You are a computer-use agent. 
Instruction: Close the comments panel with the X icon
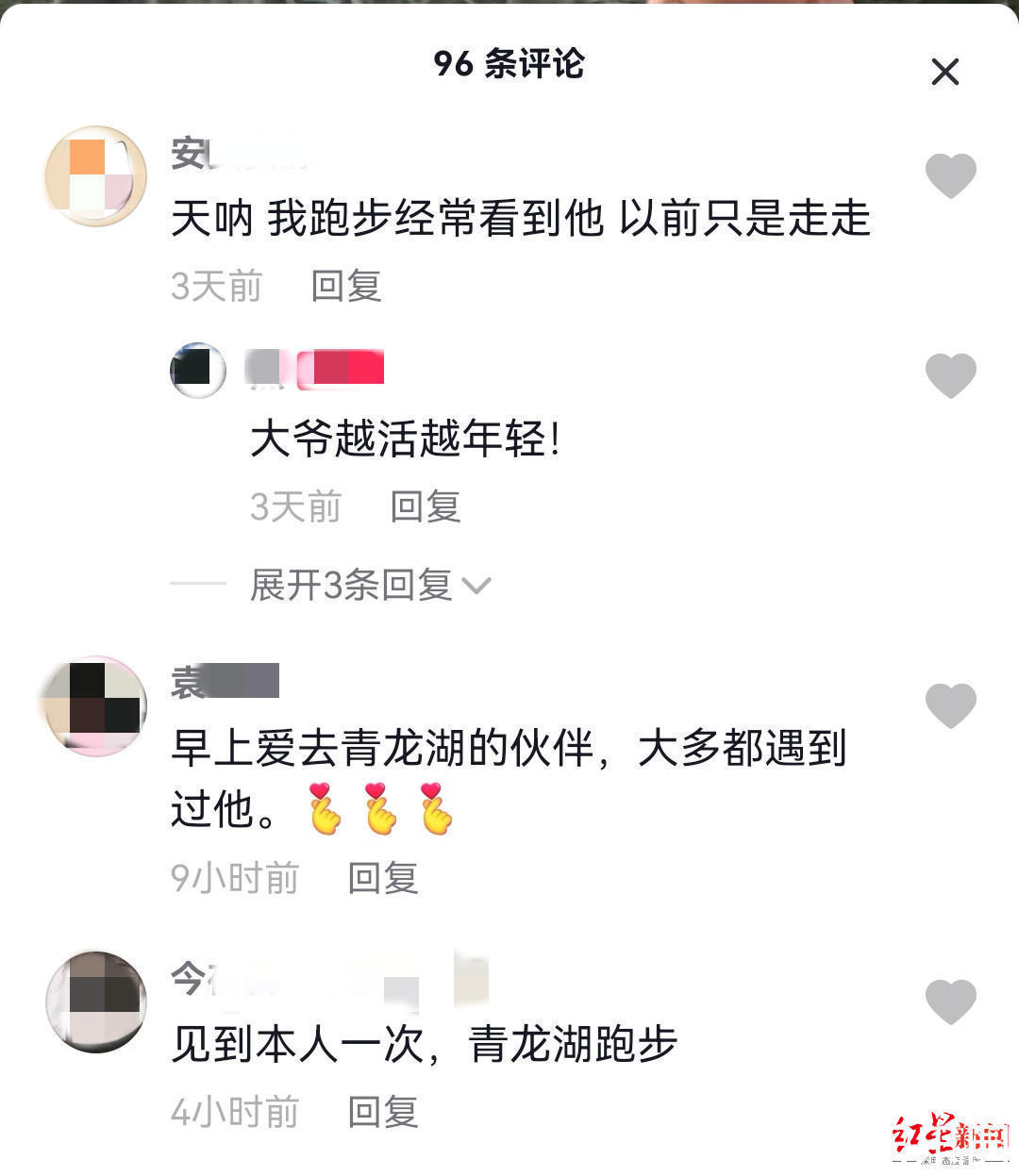(x=946, y=71)
